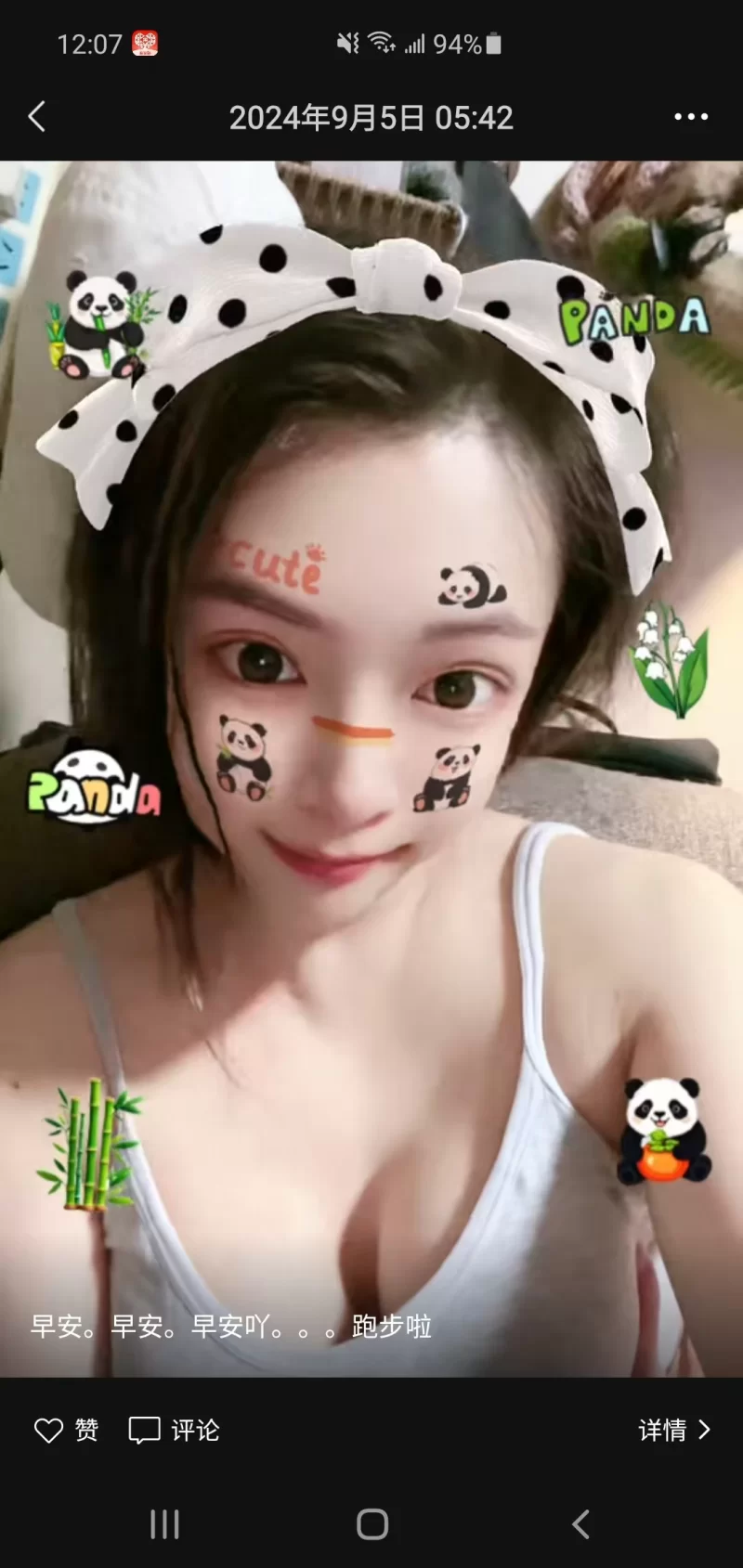The height and width of the screenshot is (1568, 743).
Task: Open the 评论 comment section
Action: pyautogui.click(x=175, y=1430)
